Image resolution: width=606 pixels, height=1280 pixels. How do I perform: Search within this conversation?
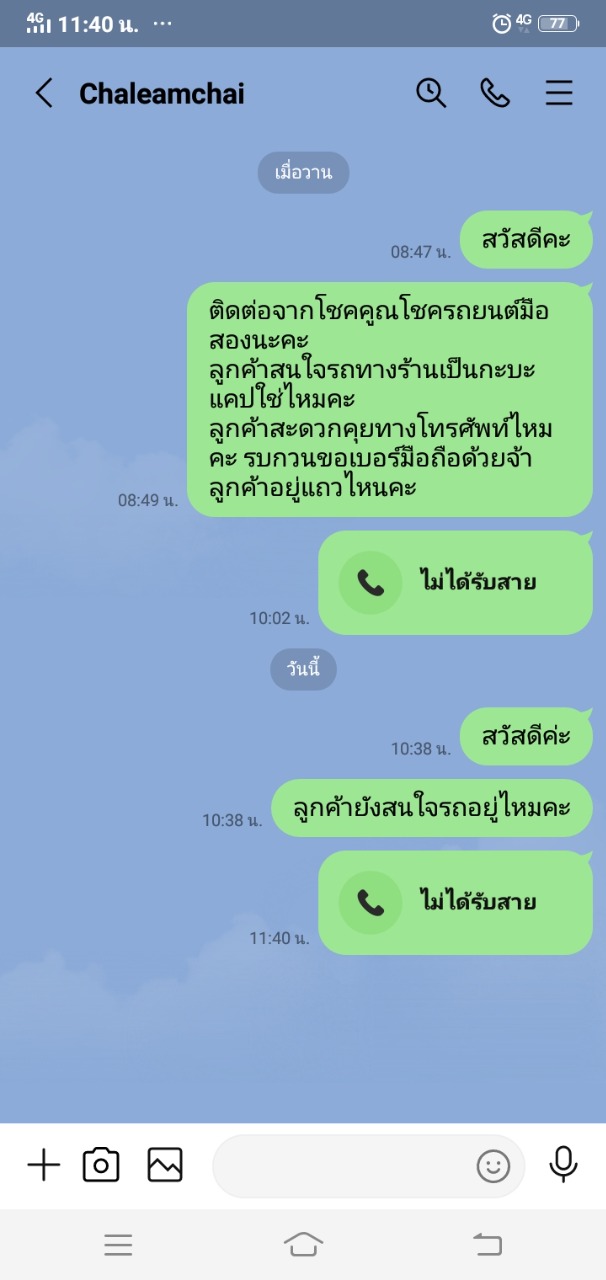tap(431, 93)
